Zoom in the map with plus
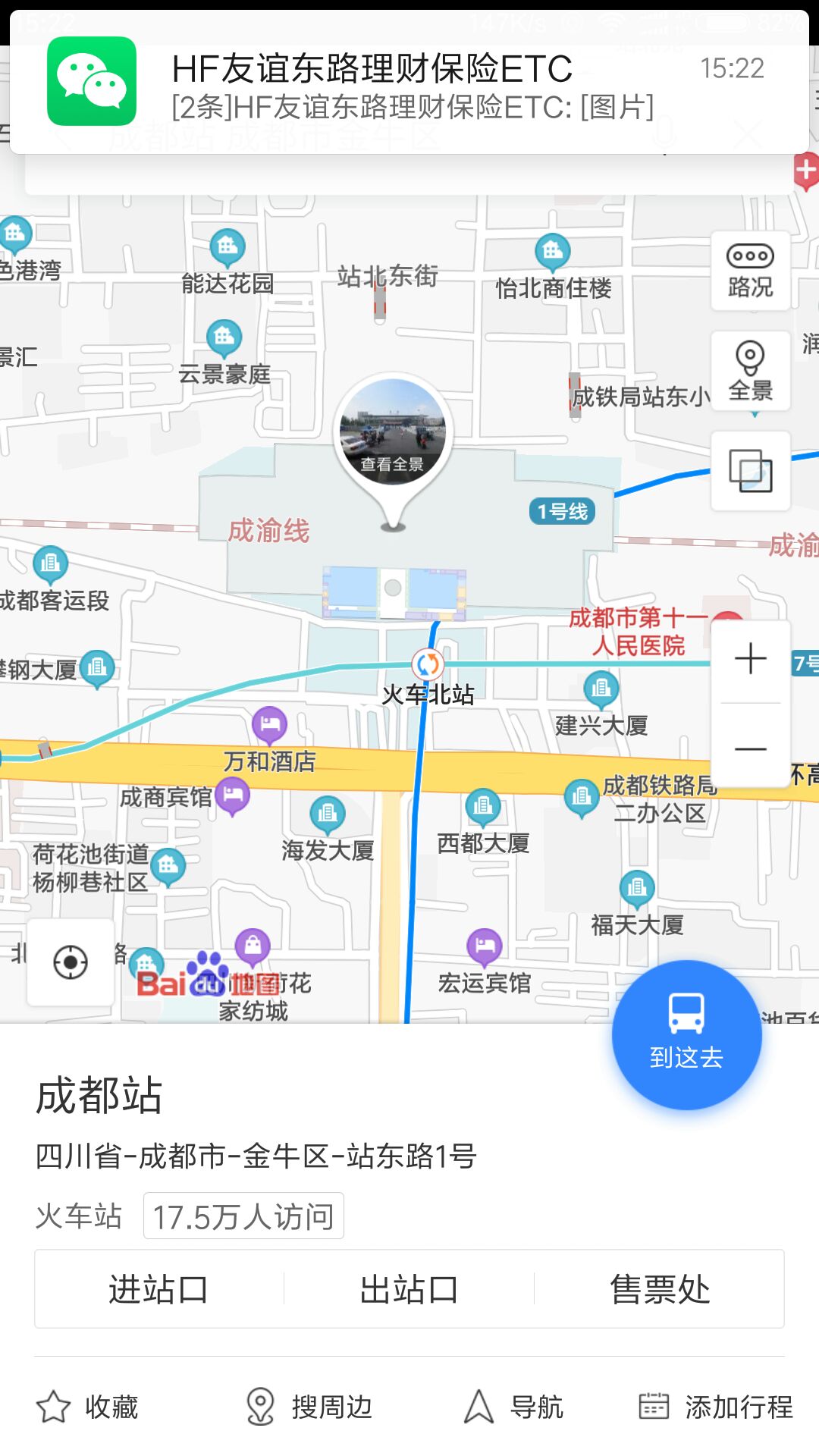 click(750, 658)
